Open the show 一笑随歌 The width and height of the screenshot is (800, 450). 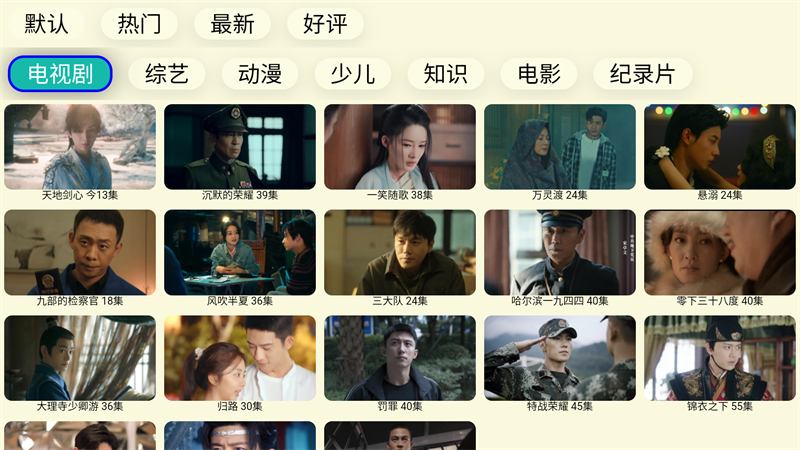(x=400, y=148)
